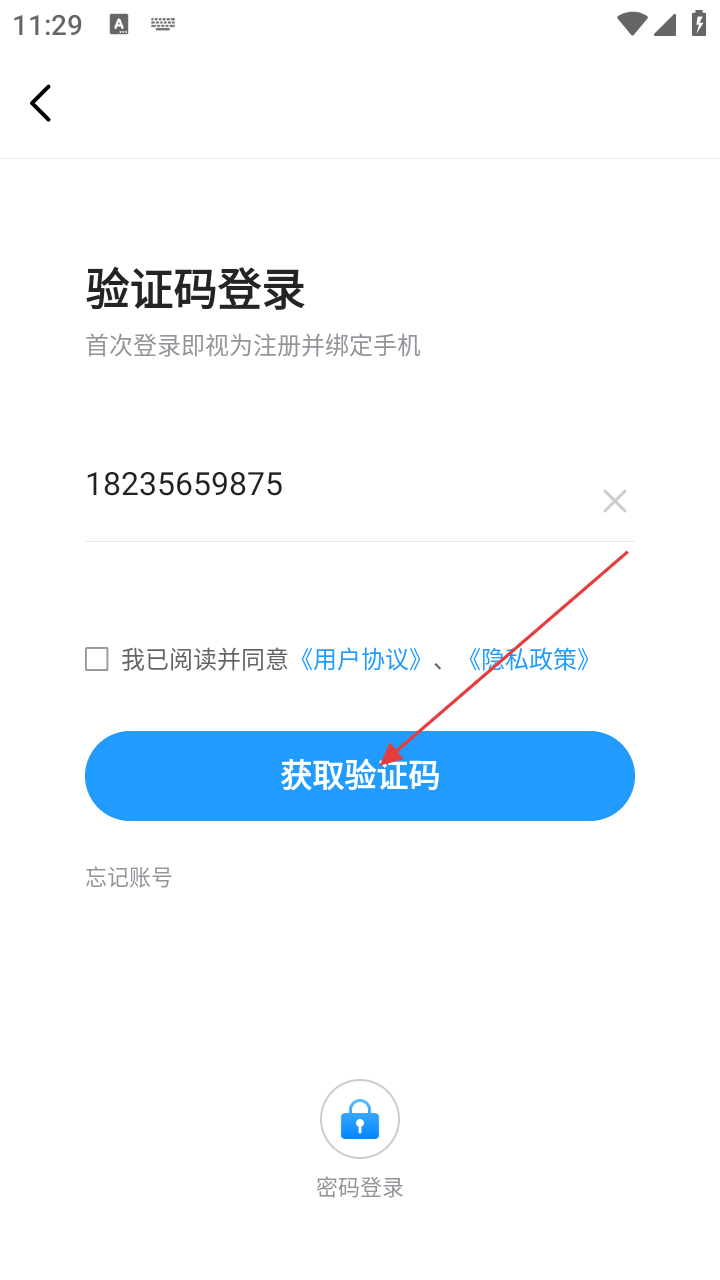Image resolution: width=720 pixels, height=1280 pixels.
Task: Open the 隐私政策 link
Action: 528,660
